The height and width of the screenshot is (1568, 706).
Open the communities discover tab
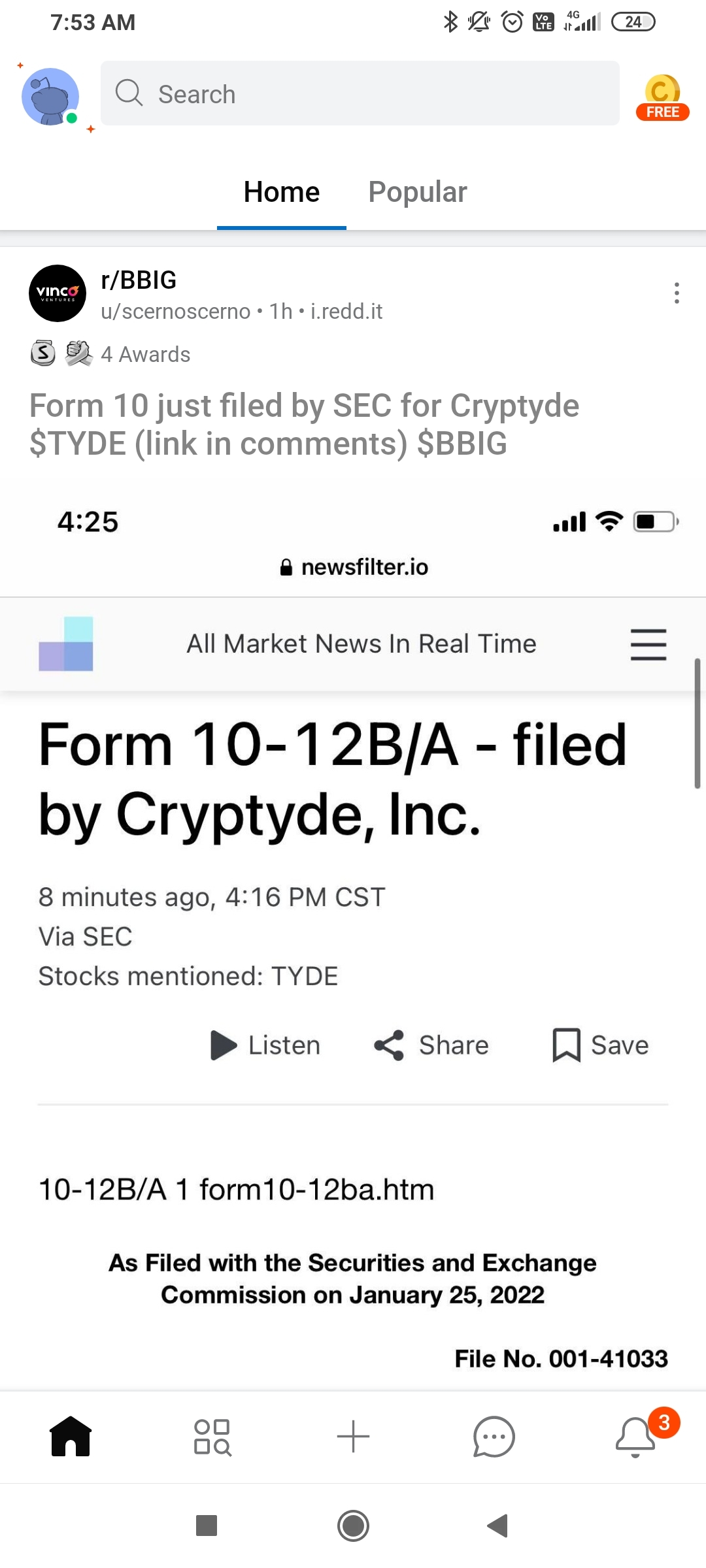pyautogui.click(x=212, y=1437)
